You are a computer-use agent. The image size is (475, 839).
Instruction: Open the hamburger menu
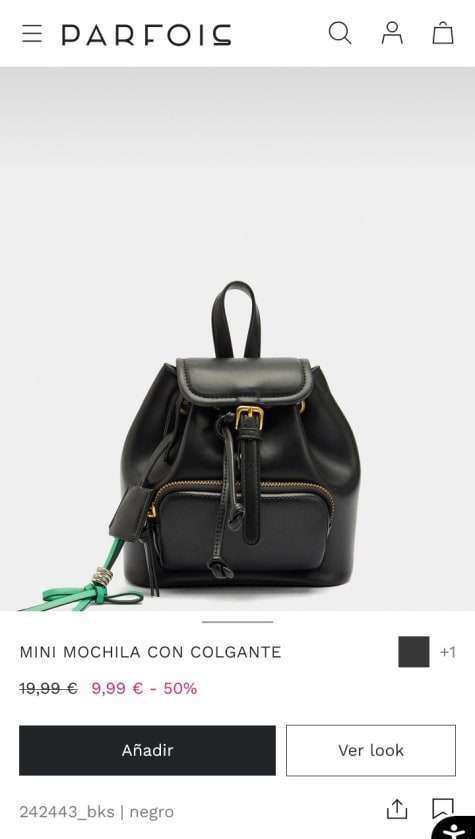pyautogui.click(x=32, y=34)
